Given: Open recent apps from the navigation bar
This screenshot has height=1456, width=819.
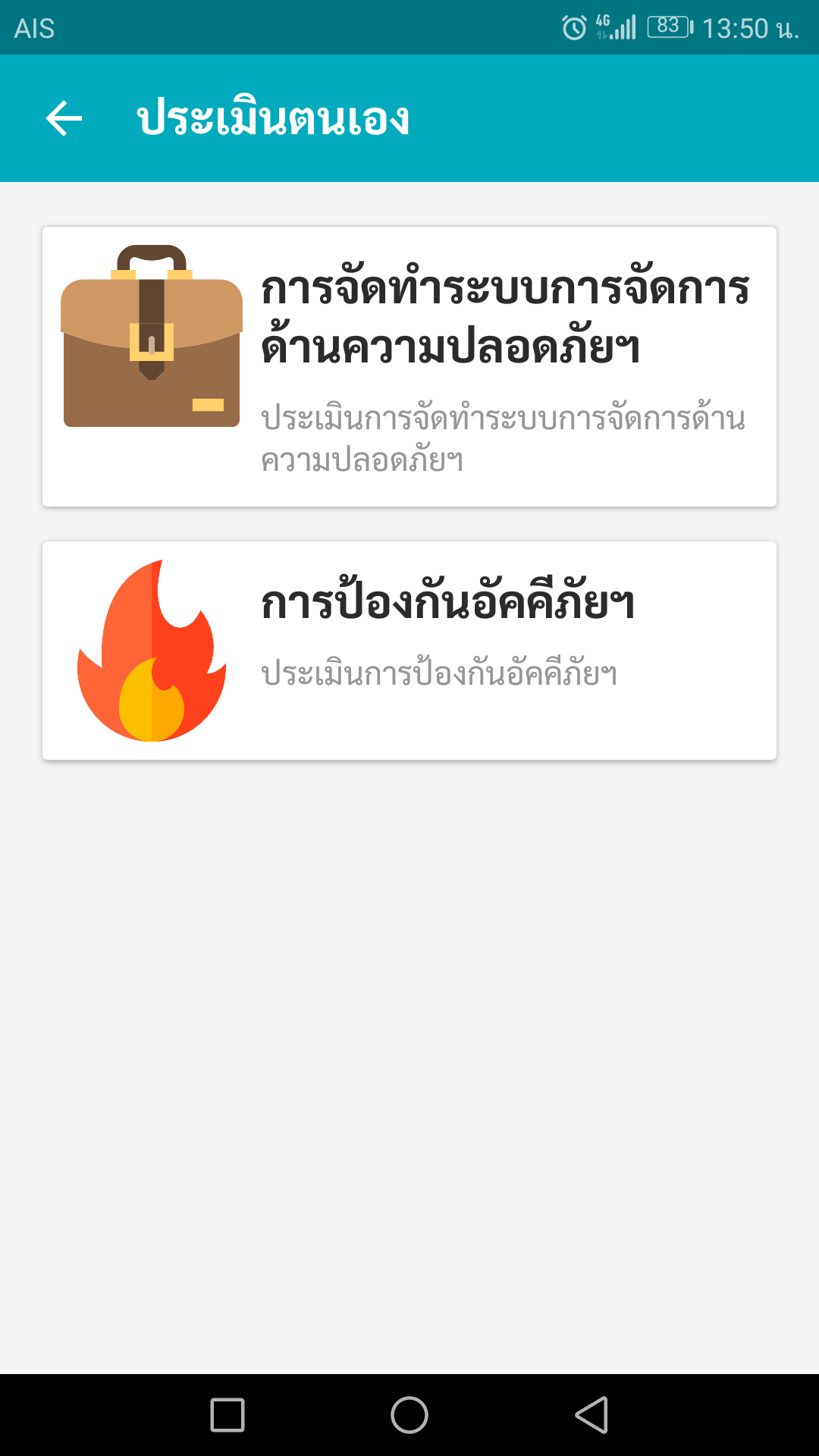Looking at the screenshot, I should 227,1415.
